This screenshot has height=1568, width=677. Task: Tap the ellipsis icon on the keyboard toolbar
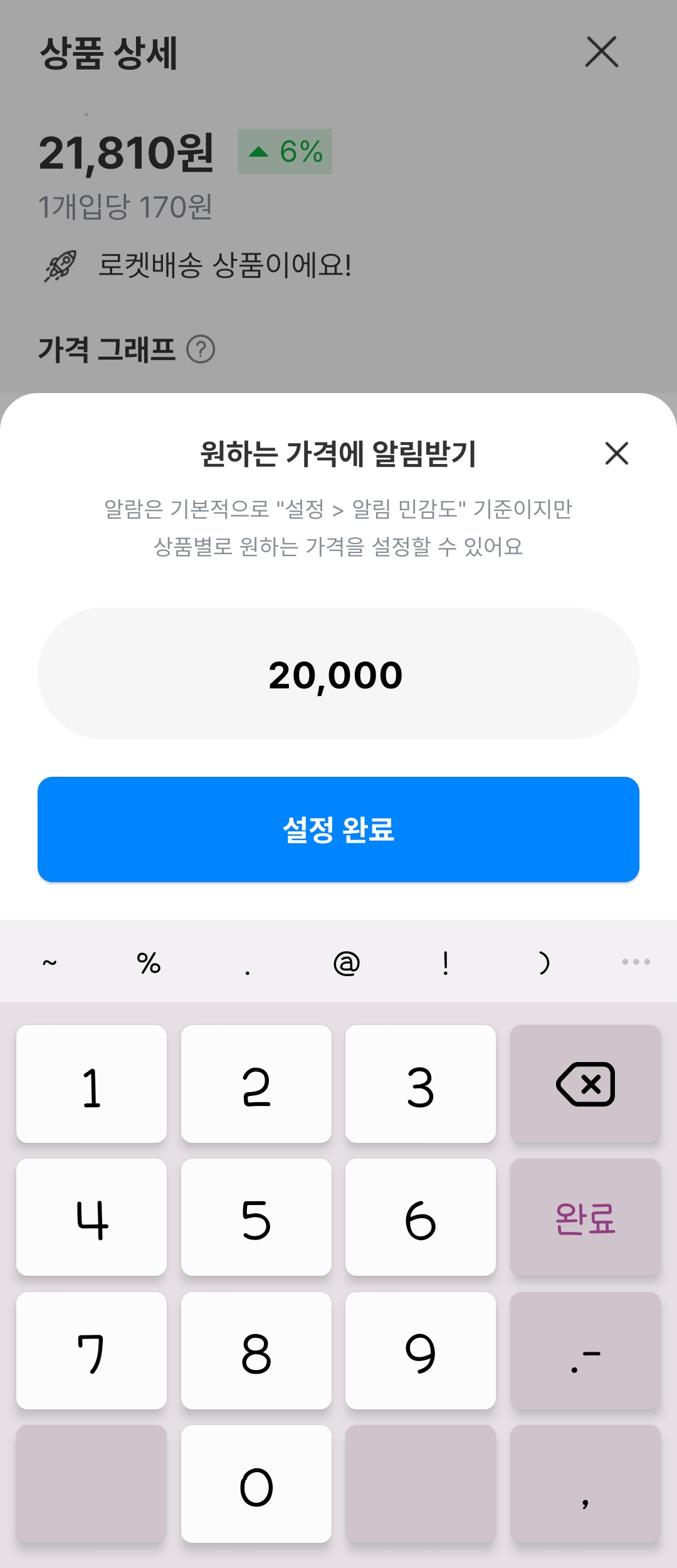[635, 962]
